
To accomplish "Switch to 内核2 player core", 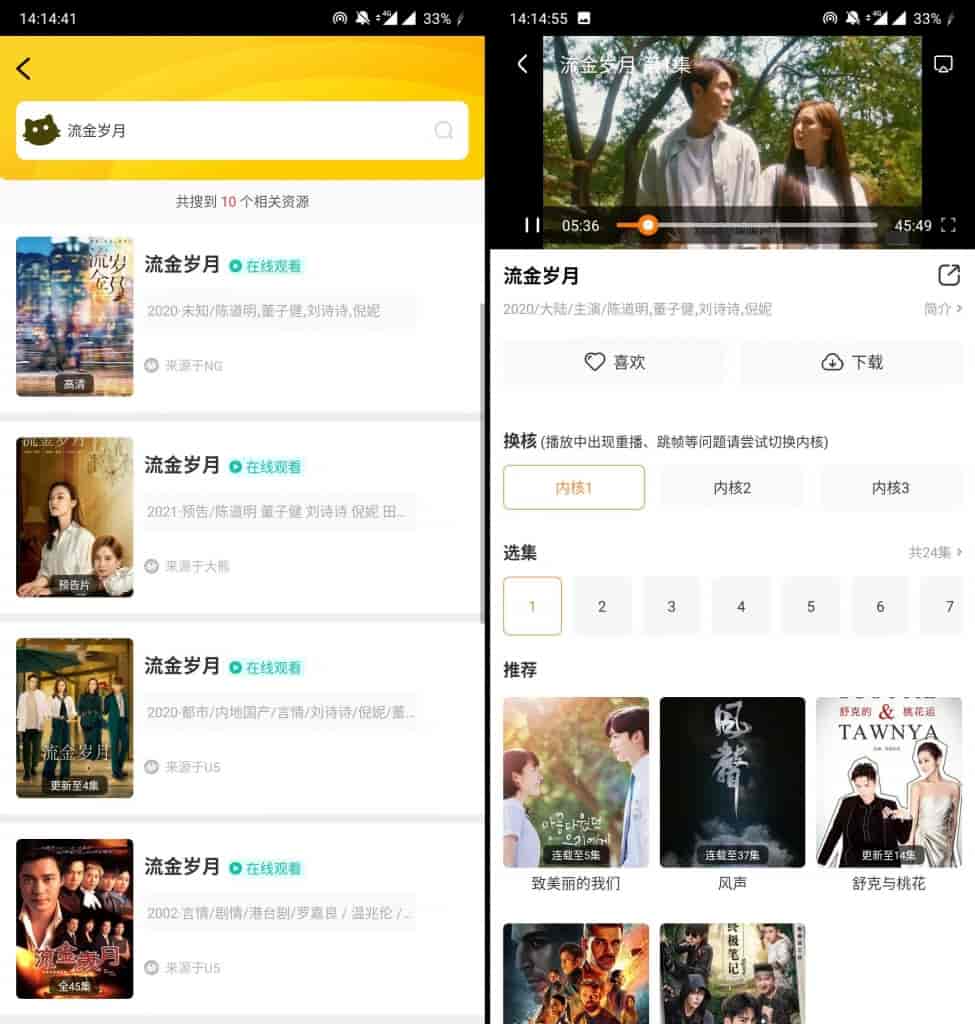I will pyautogui.click(x=732, y=488).
